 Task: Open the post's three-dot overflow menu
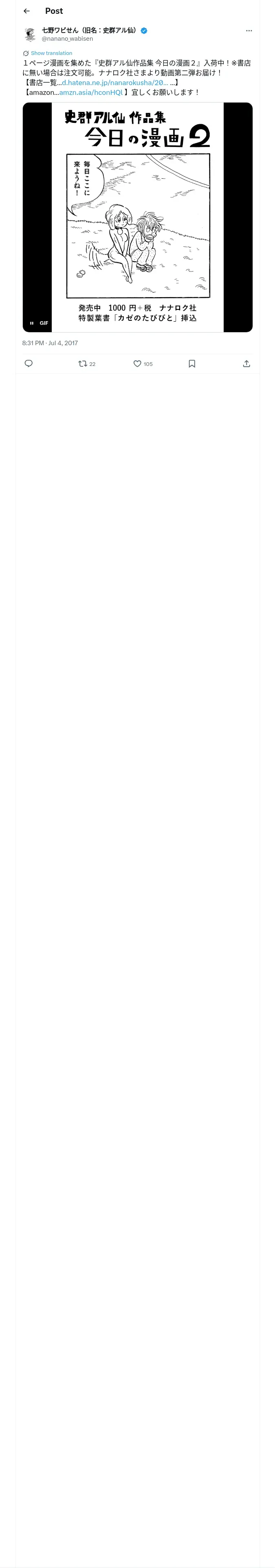(x=249, y=31)
